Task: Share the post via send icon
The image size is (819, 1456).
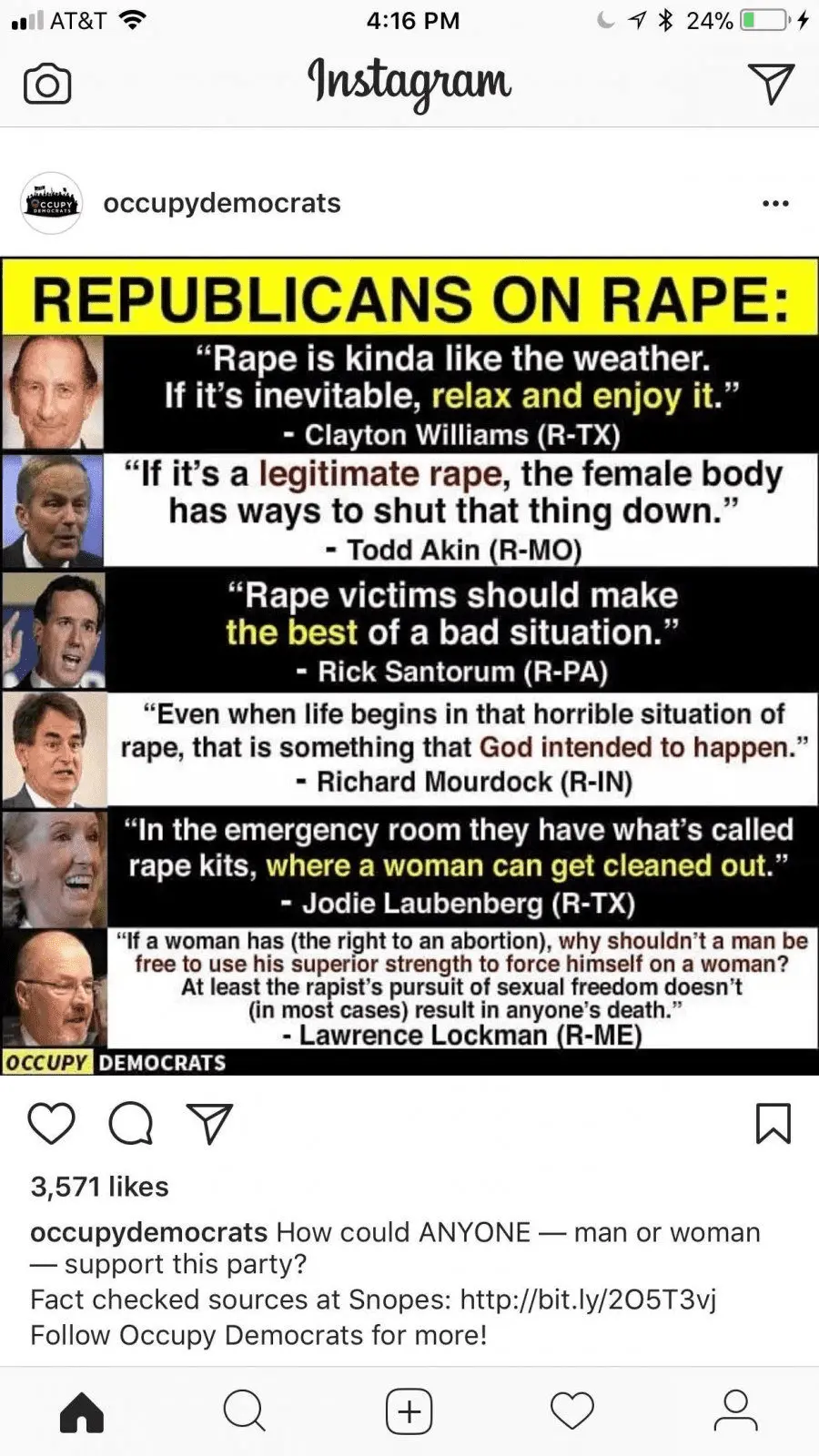Action: click(209, 1124)
